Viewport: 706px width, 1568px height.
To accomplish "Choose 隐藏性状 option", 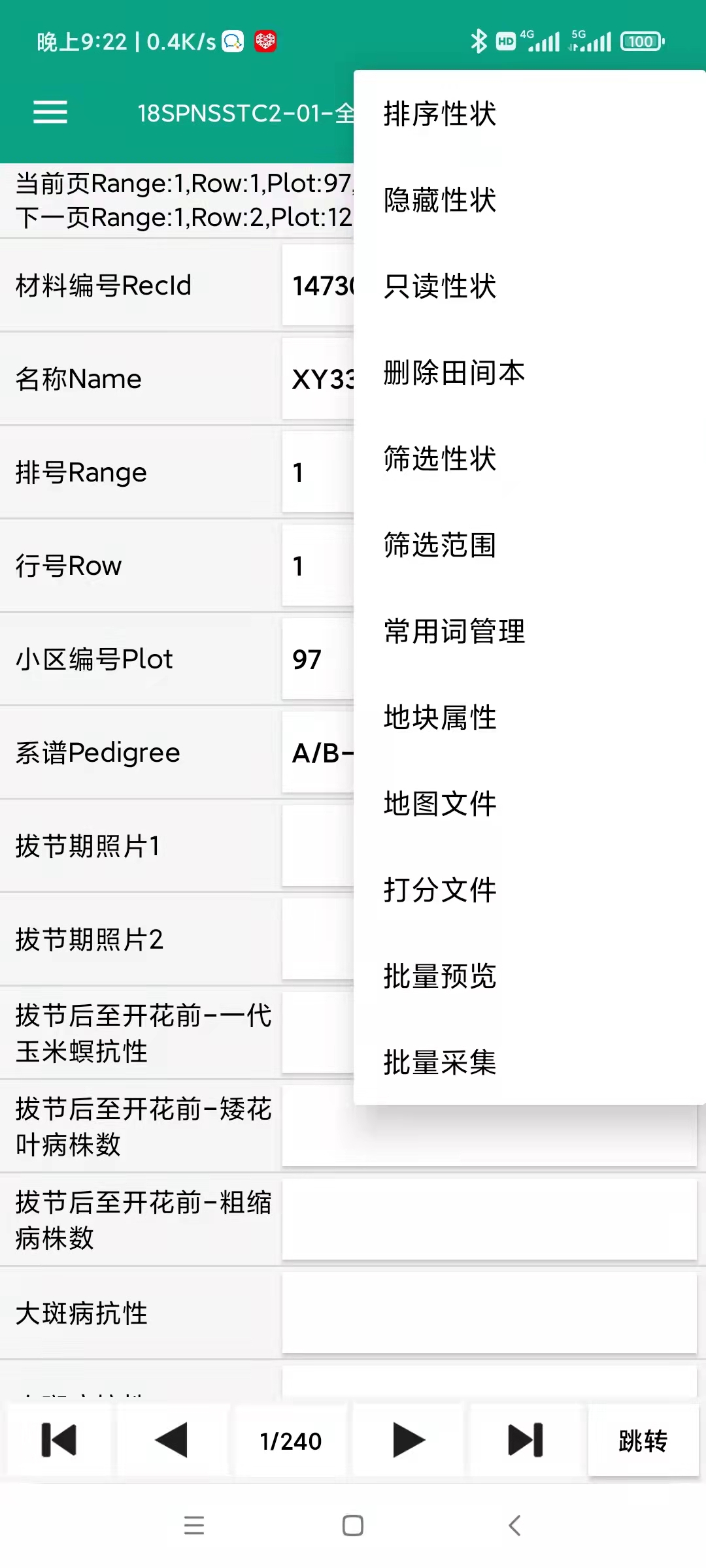I will tap(529, 200).
